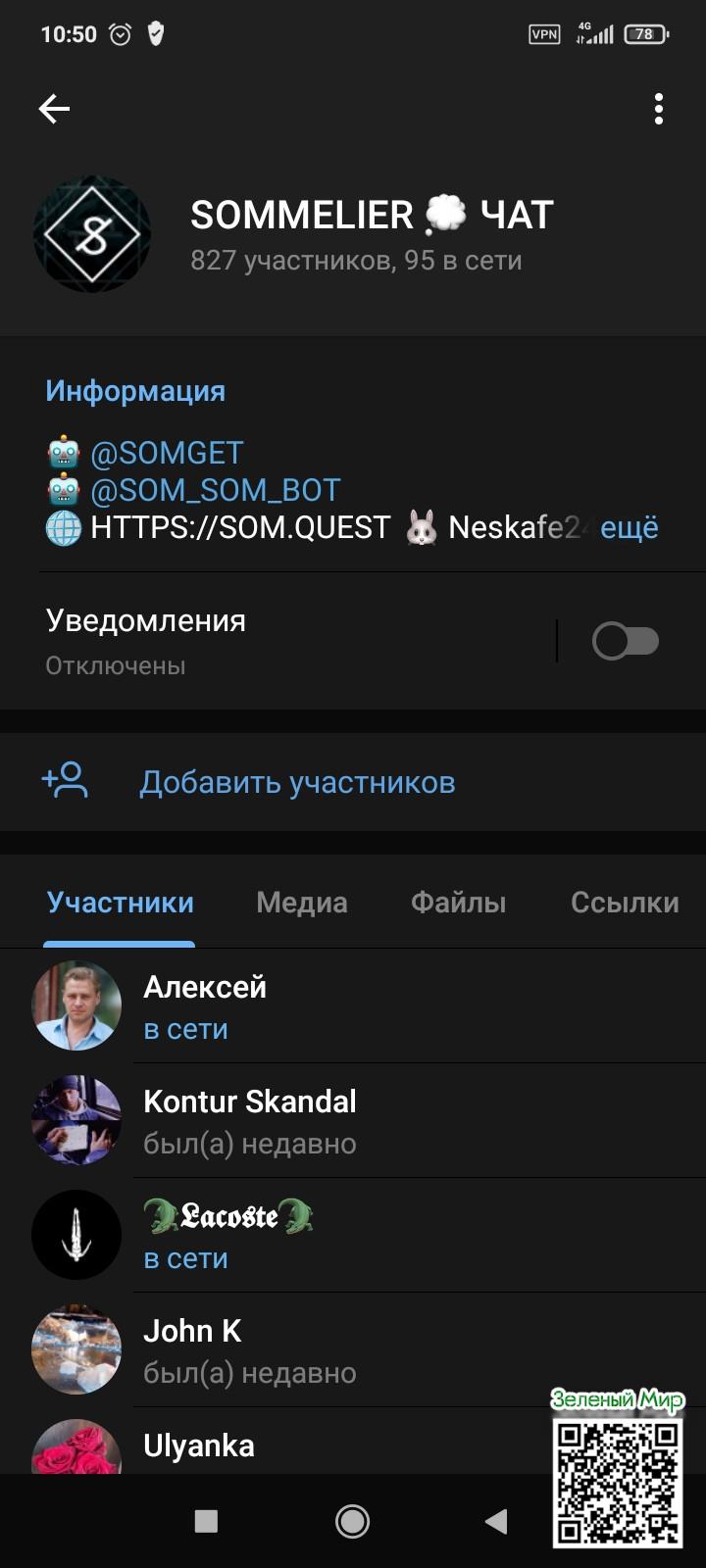Screen dimensions: 706x1568
Task: Switch to the Медиа tab
Action: [302, 903]
